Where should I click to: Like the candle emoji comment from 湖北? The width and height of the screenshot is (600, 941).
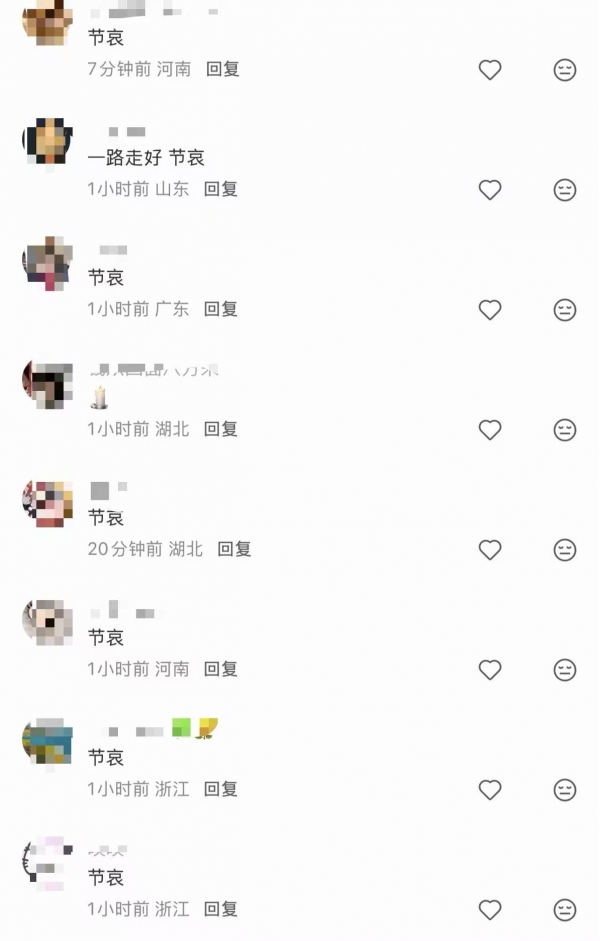[x=489, y=430]
